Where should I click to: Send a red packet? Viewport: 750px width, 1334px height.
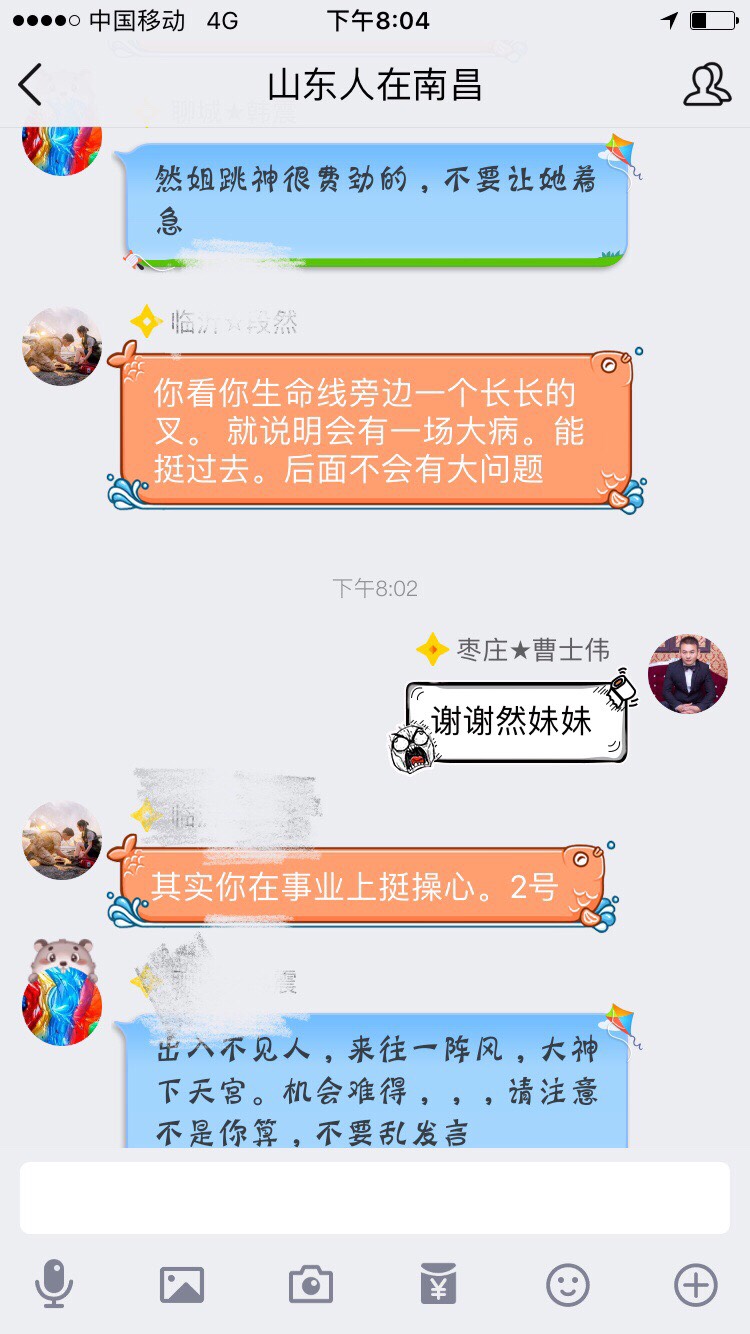[x=439, y=1284]
